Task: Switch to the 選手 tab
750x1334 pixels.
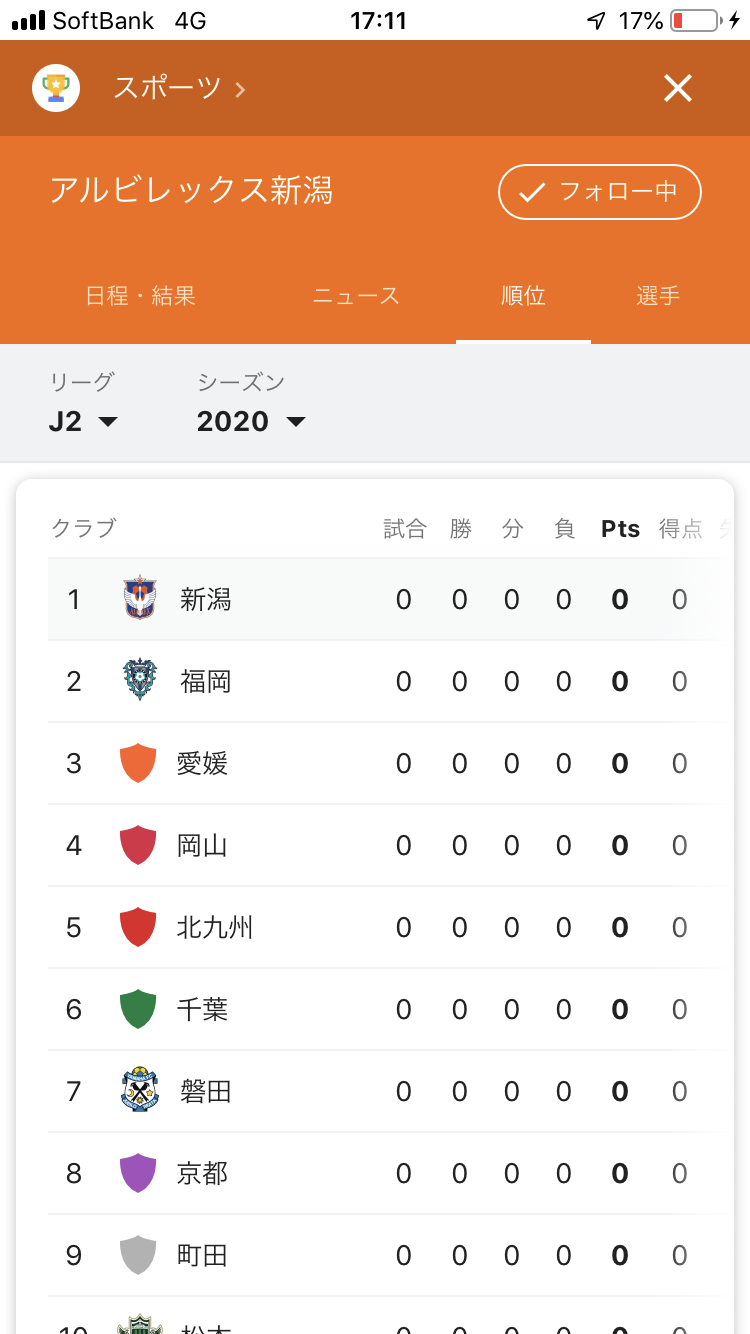Action: [658, 296]
